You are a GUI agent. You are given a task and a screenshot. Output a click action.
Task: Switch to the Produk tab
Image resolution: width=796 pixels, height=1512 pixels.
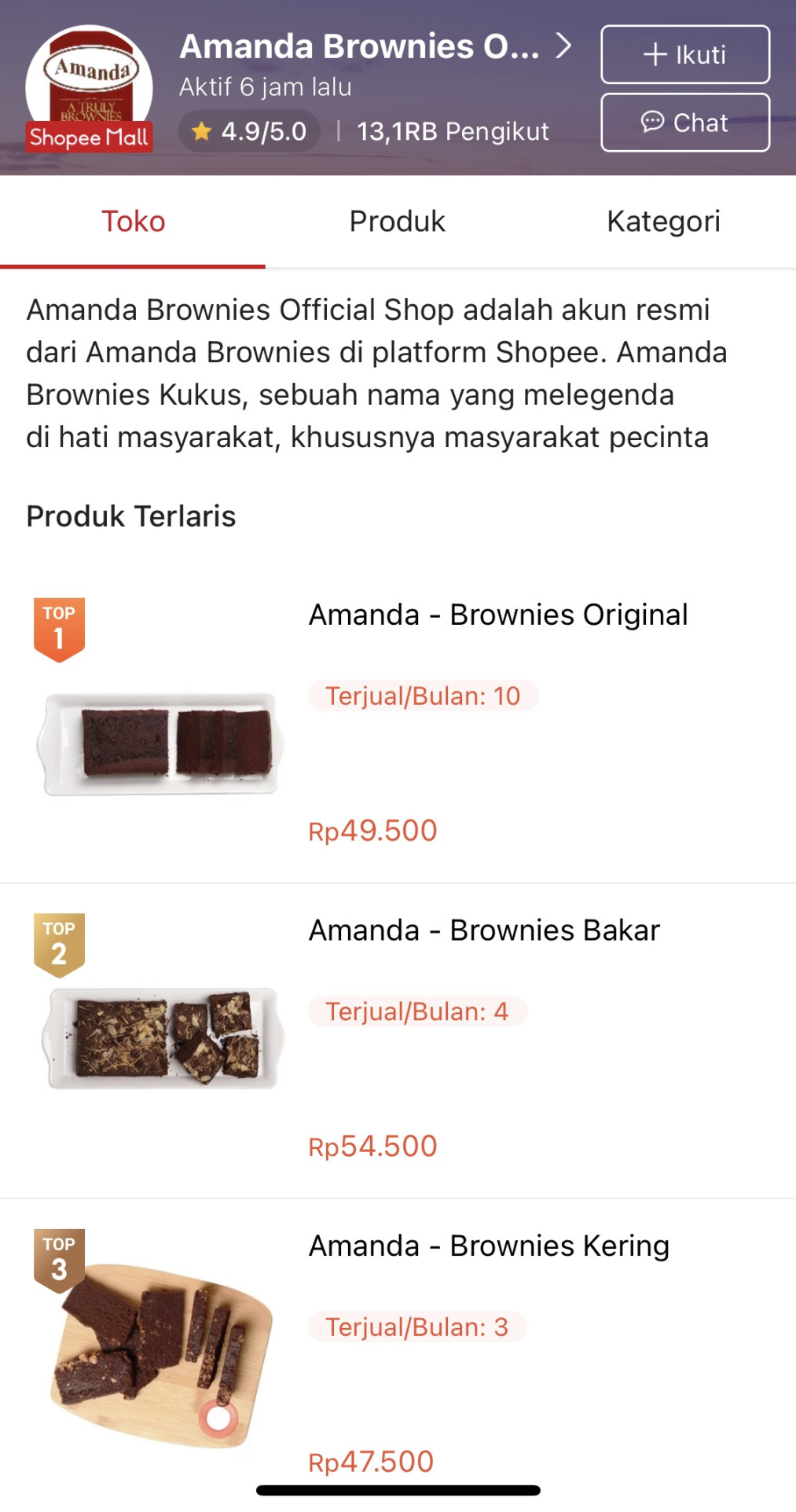click(397, 222)
